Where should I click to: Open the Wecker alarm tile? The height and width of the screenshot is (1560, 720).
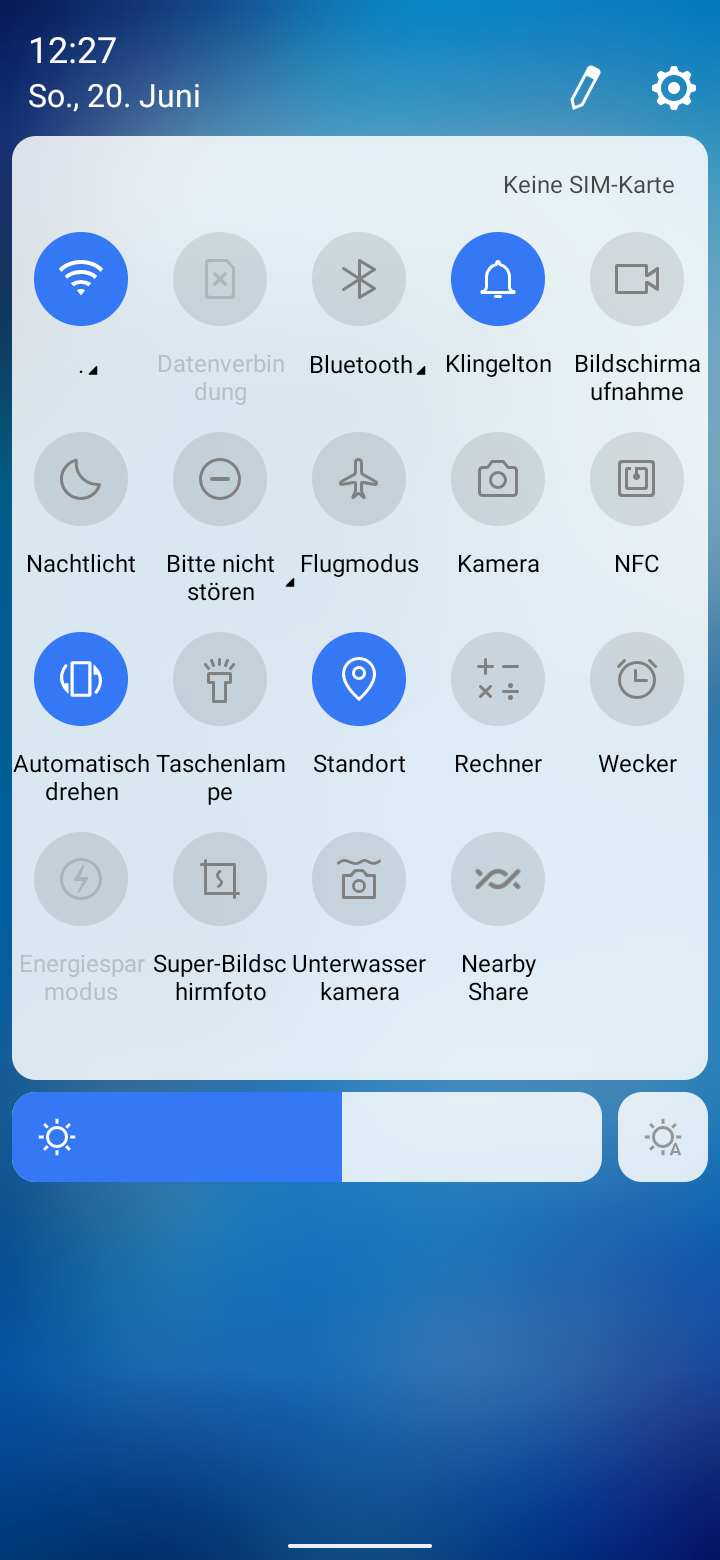[637, 679]
